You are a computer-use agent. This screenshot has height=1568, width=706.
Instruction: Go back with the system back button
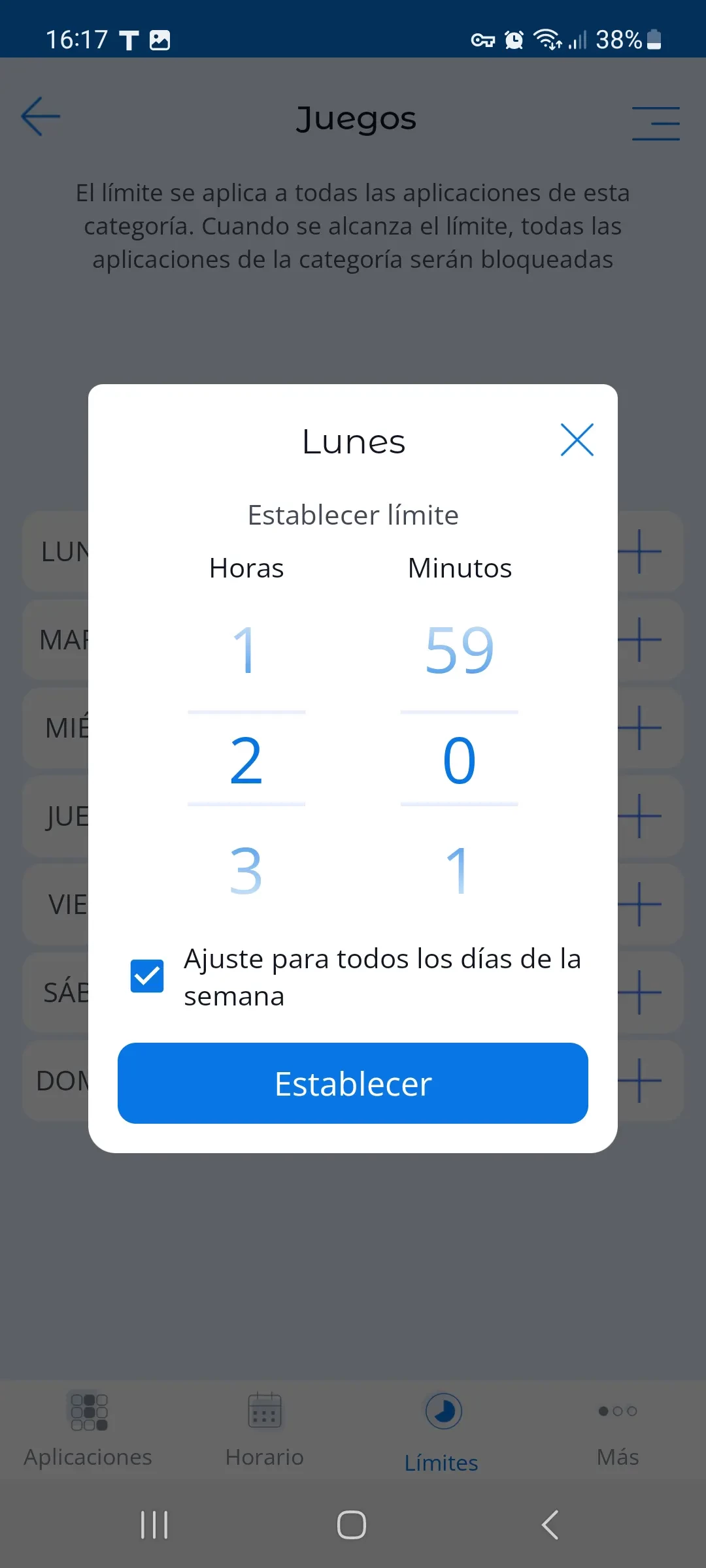click(x=550, y=1525)
